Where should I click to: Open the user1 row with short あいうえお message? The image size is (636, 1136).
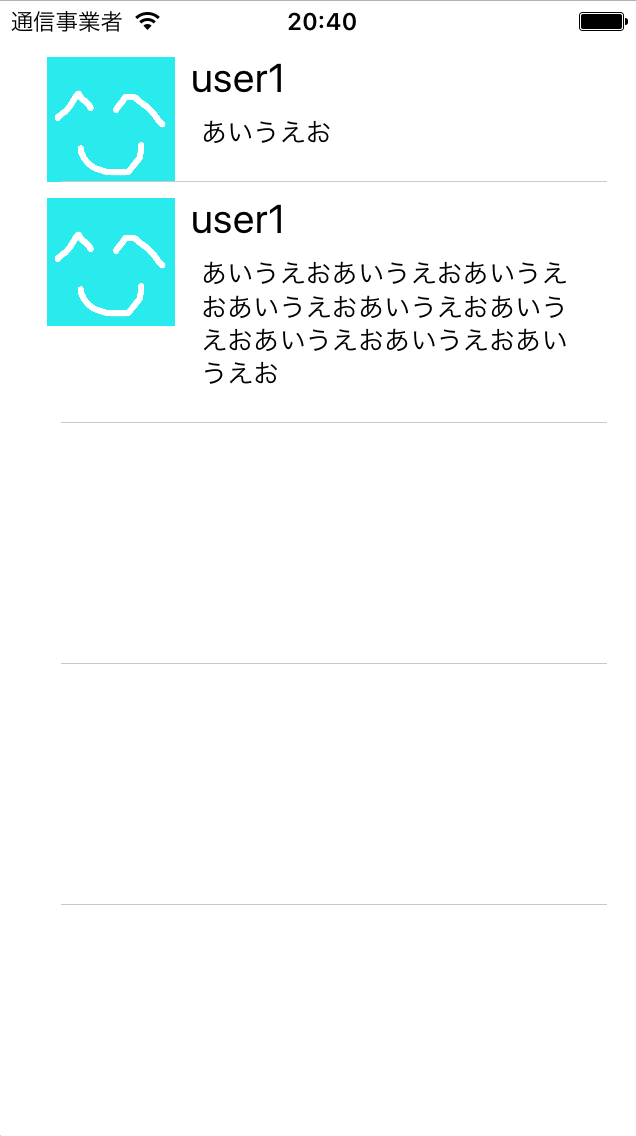click(x=318, y=116)
